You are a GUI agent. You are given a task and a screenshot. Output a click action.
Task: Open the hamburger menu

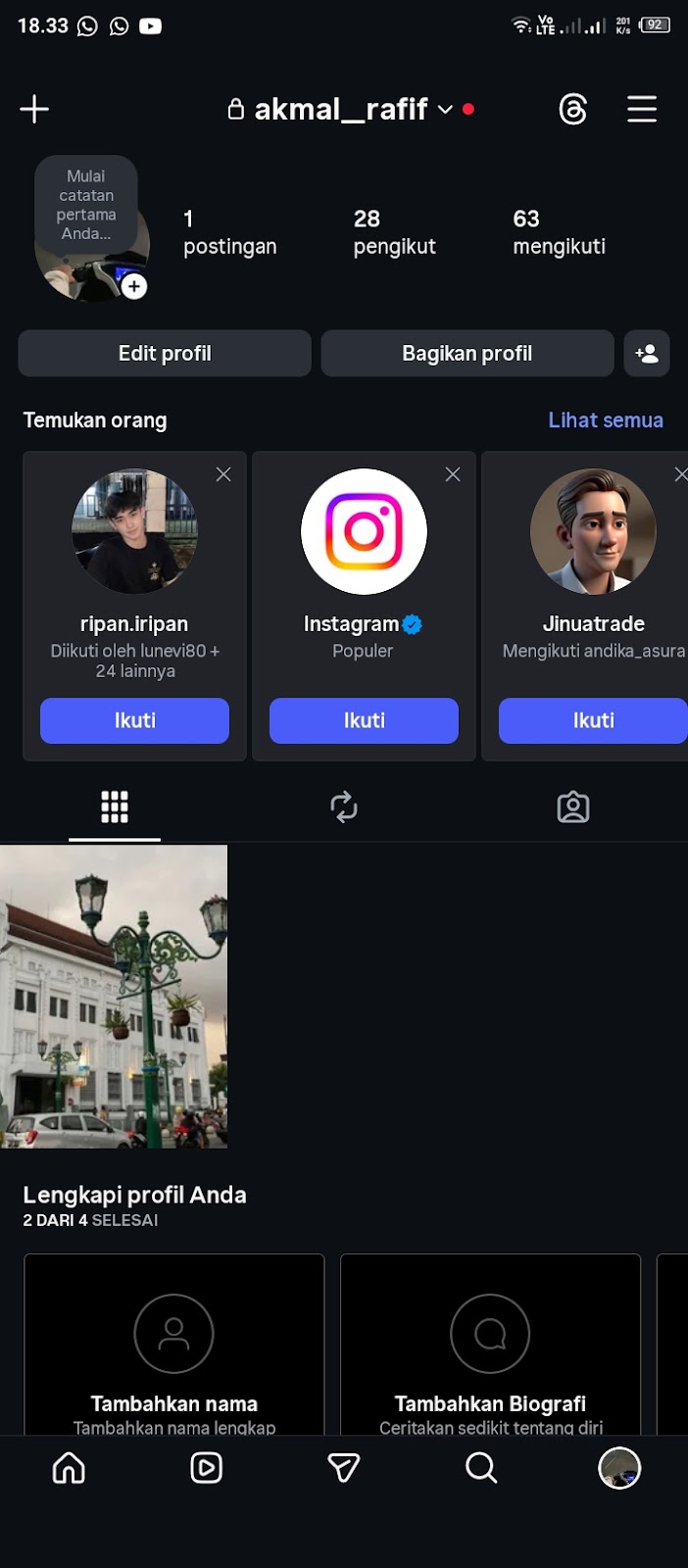pyautogui.click(x=642, y=109)
